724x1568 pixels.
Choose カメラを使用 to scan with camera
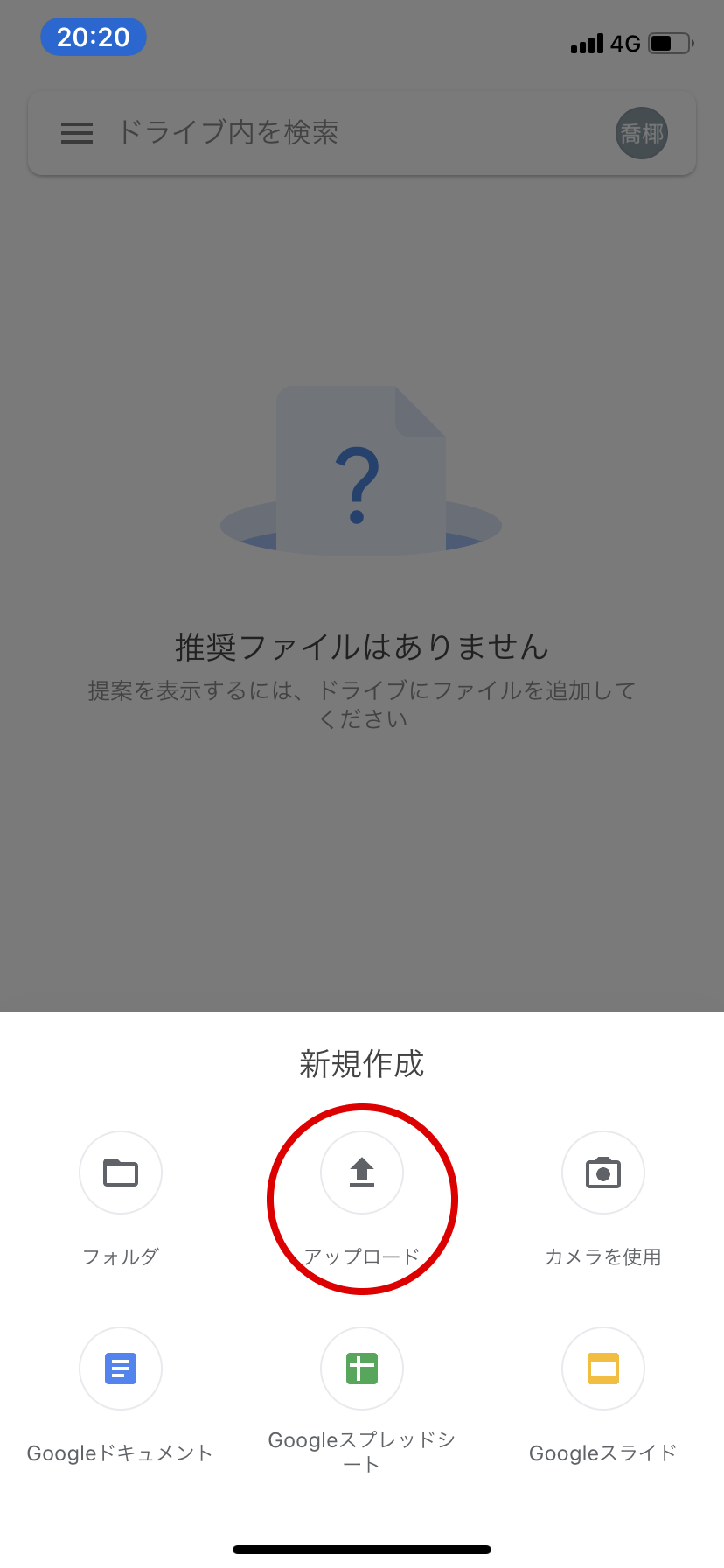coord(603,1172)
